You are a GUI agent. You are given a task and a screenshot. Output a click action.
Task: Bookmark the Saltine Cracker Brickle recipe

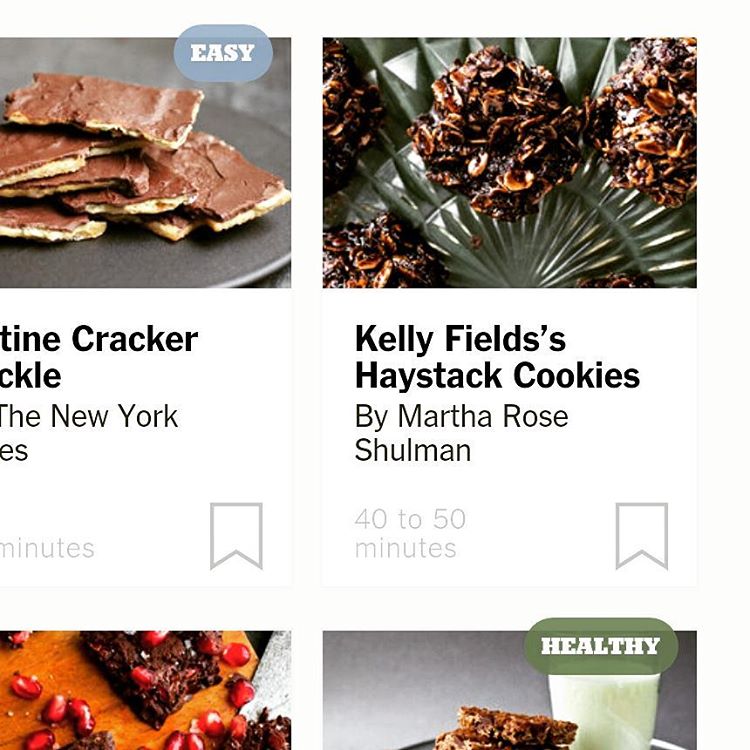point(236,535)
